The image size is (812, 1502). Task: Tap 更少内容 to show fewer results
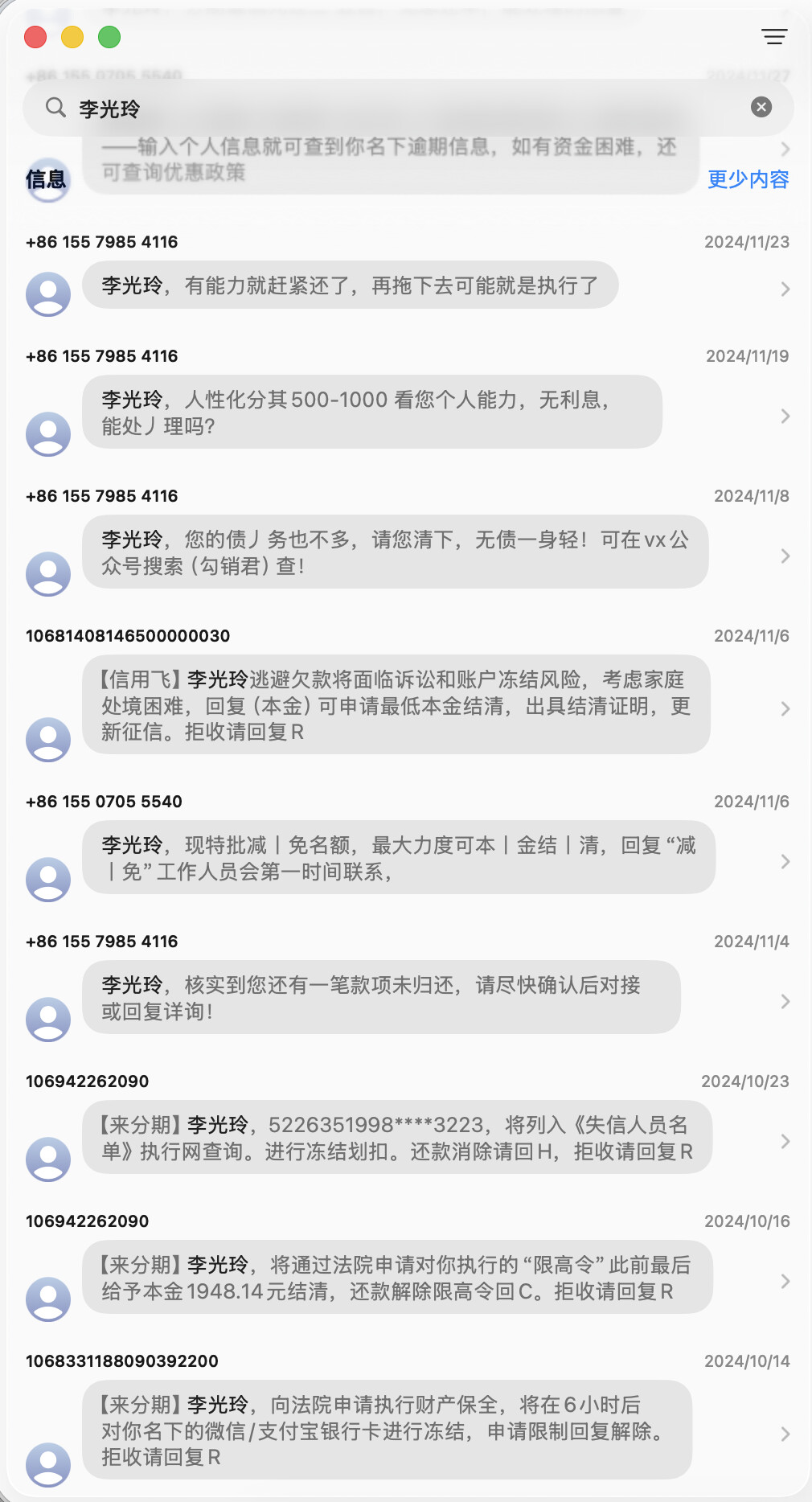point(748,179)
